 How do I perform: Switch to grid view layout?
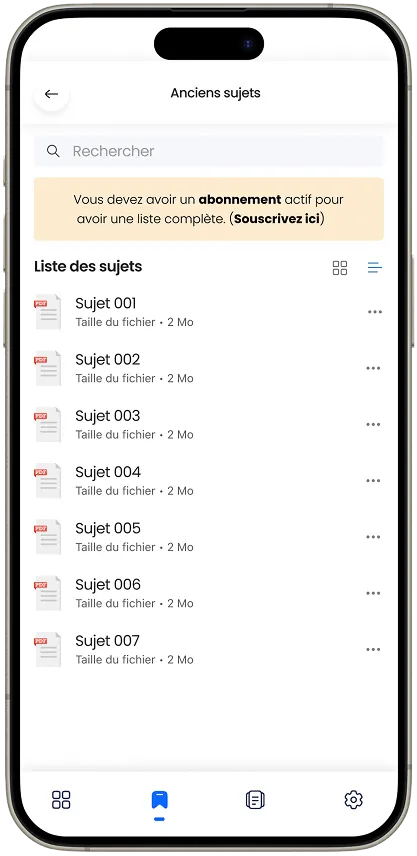(340, 268)
